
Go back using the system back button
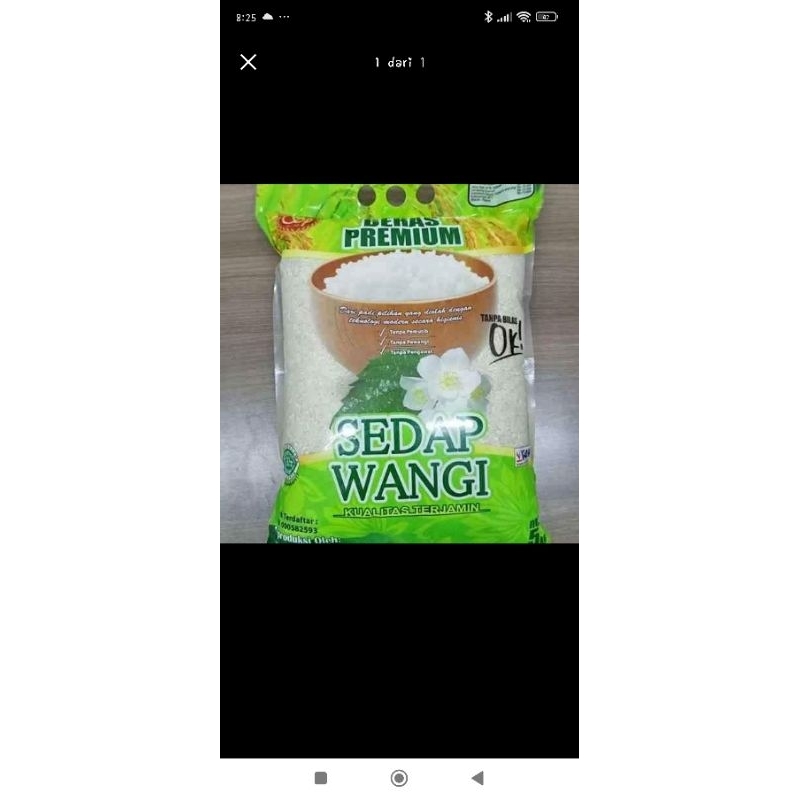coord(477,778)
